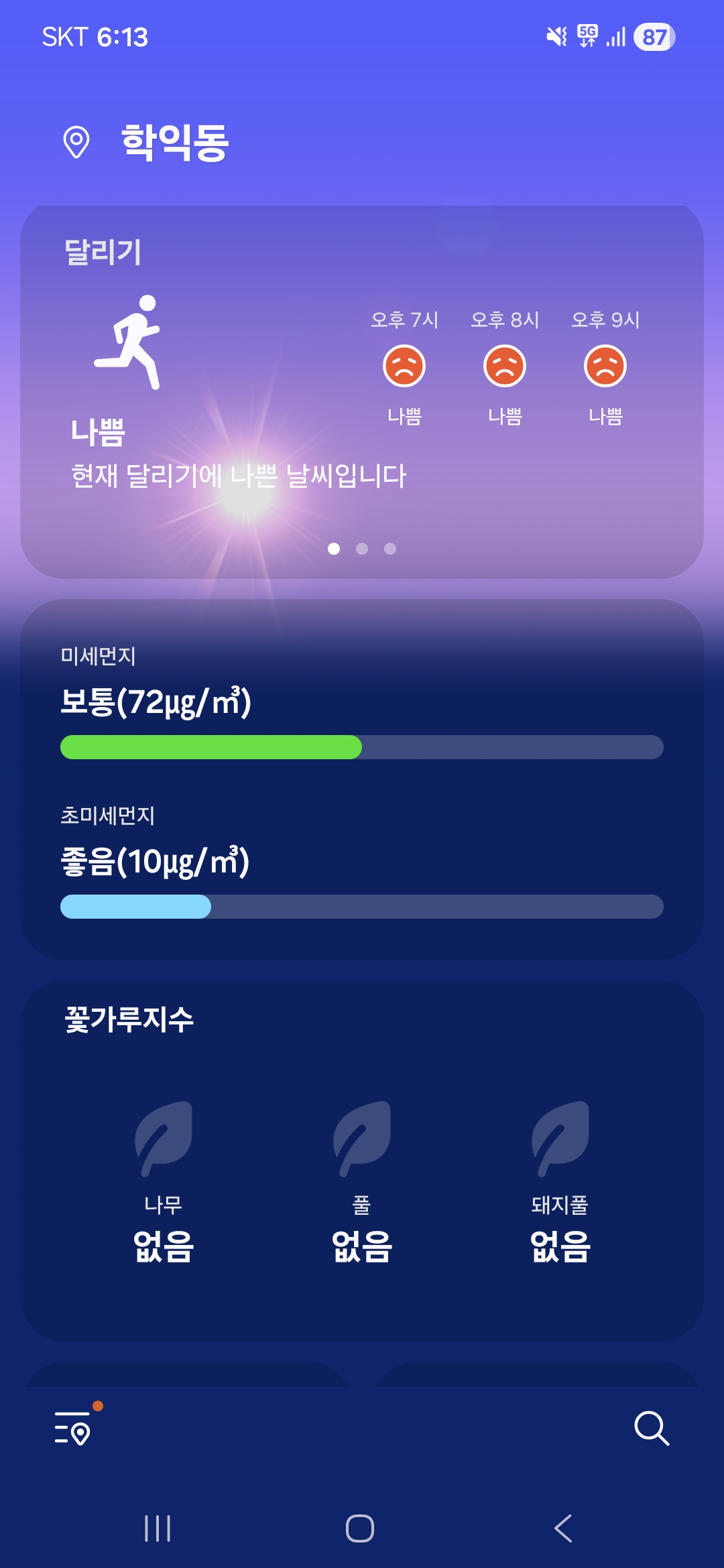
Task: Open the 미세먼지 air quality card
Action: coord(362,779)
